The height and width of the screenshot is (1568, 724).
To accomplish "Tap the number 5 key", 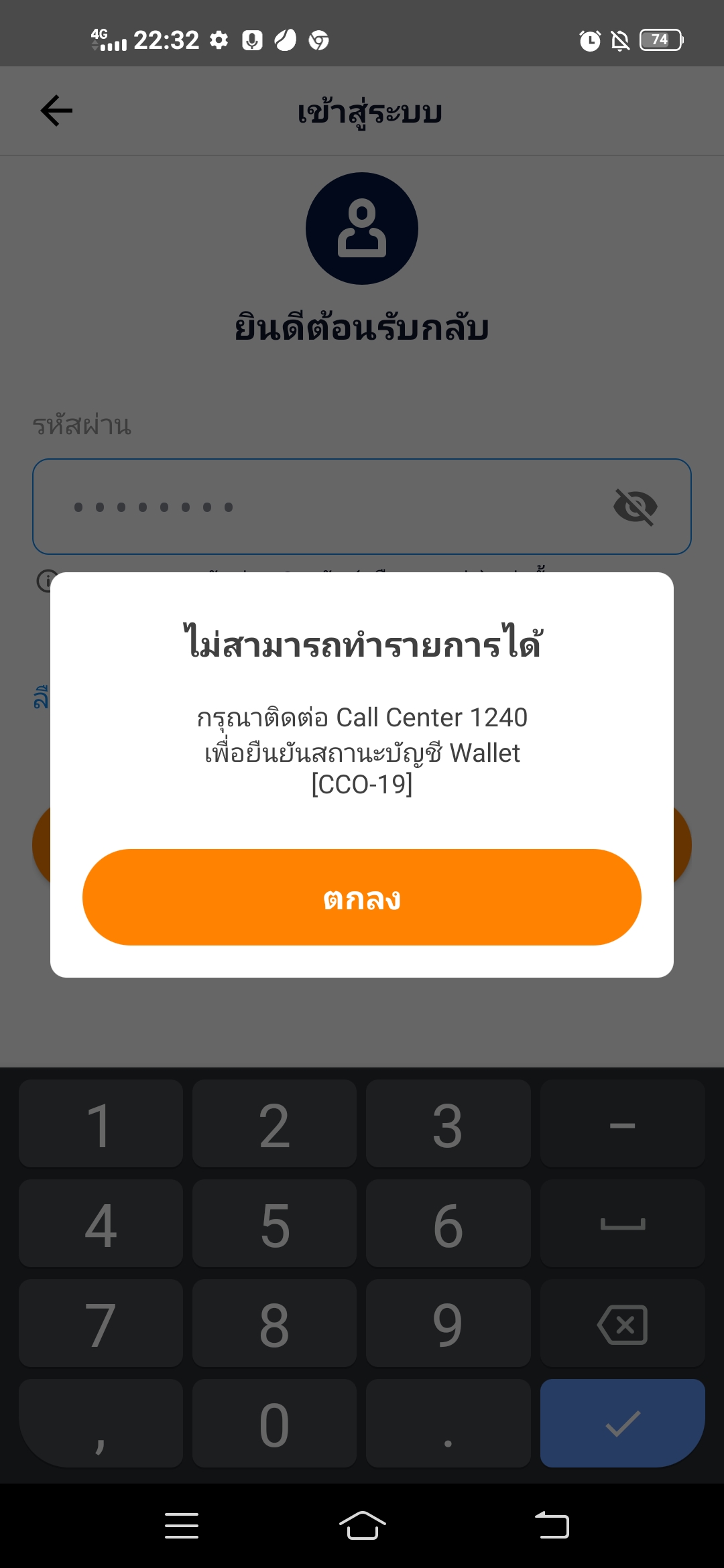I will click(x=274, y=1224).
